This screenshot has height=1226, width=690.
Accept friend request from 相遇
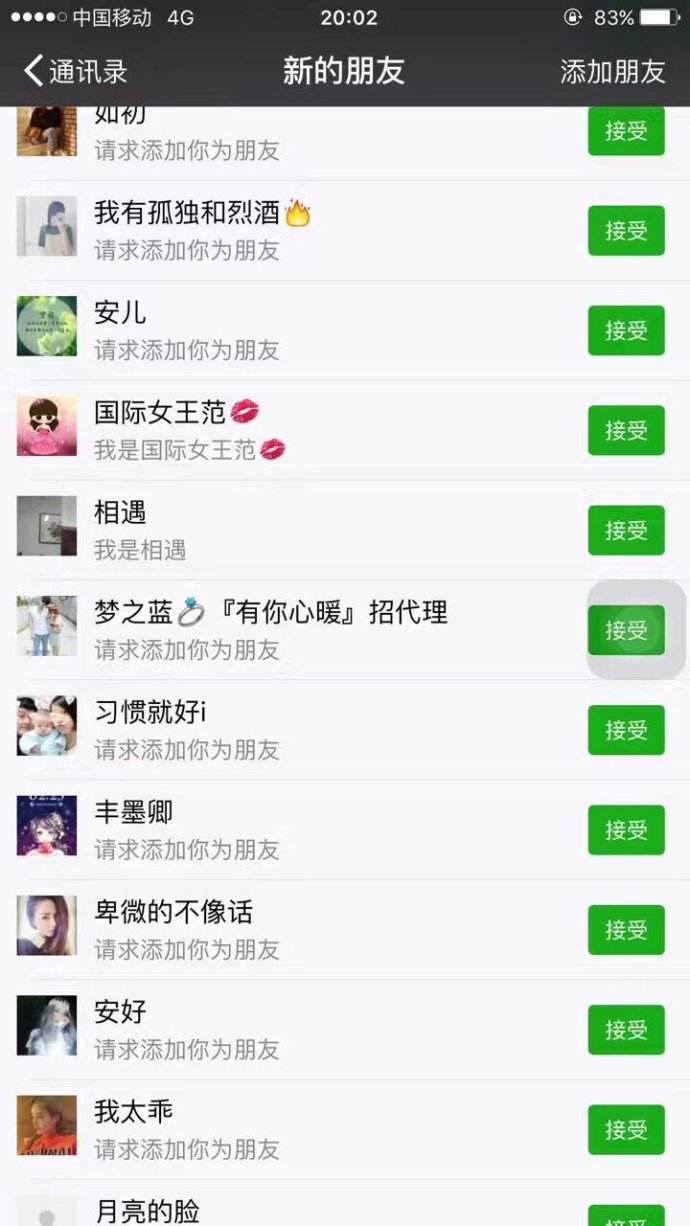tap(626, 530)
